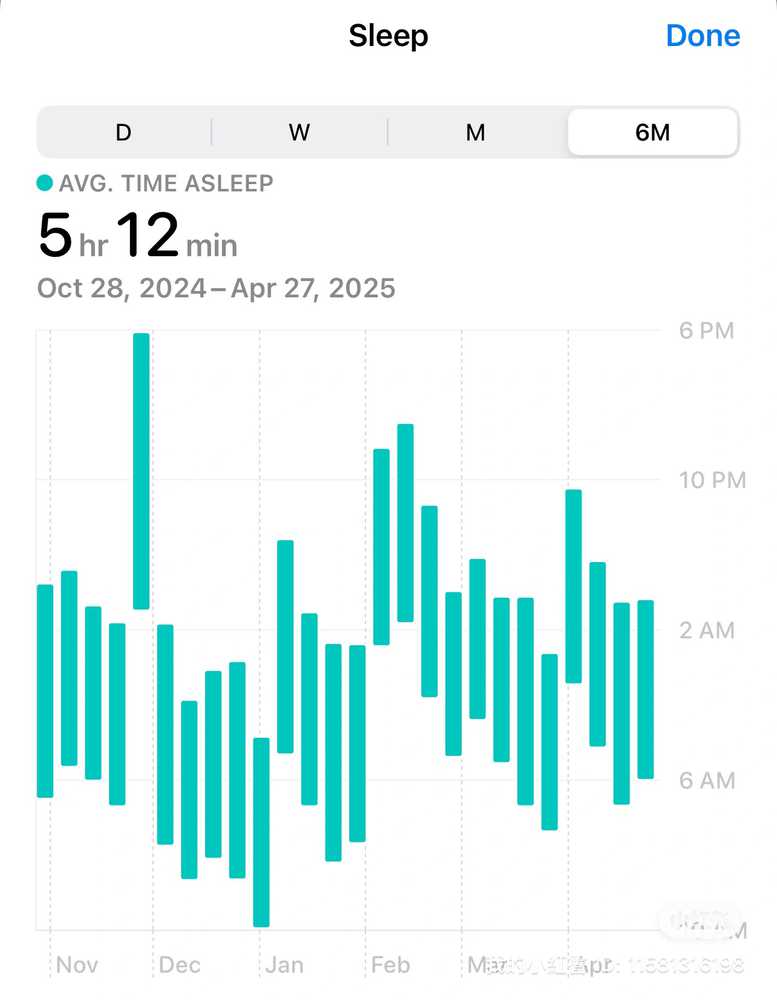
Task: Select the M month view
Action: [x=476, y=133]
